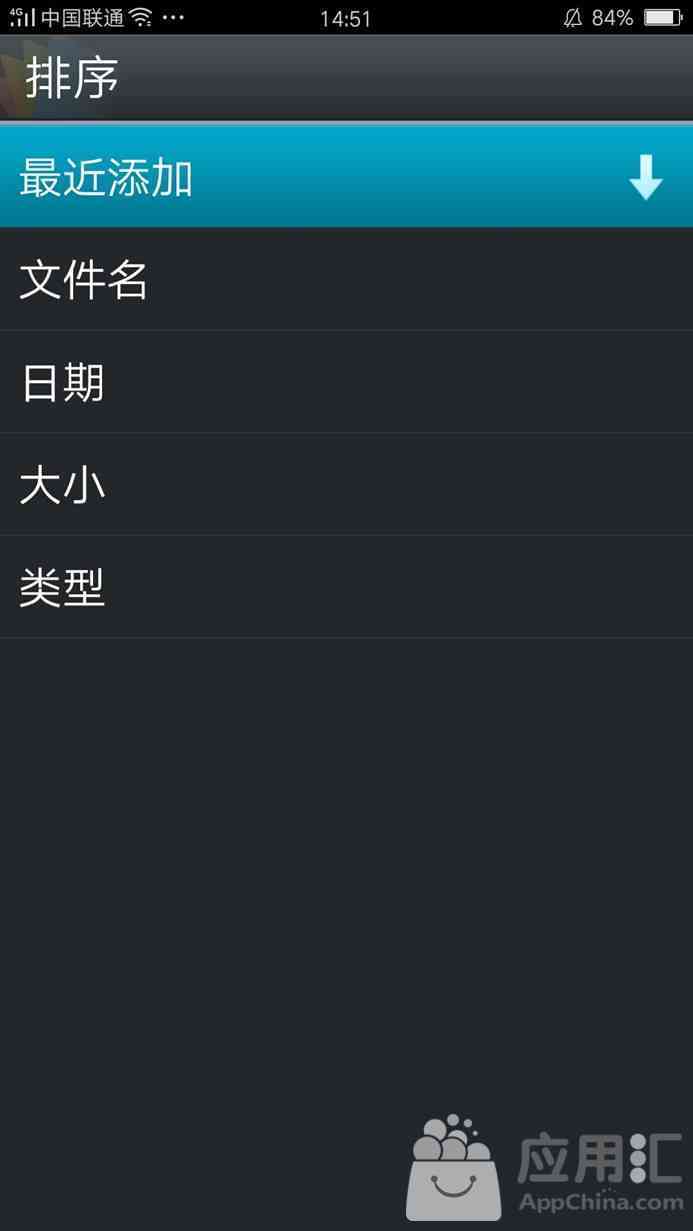The image size is (693, 1231).
Task: Choose 类型 as the sort order
Action: [x=346, y=587]
